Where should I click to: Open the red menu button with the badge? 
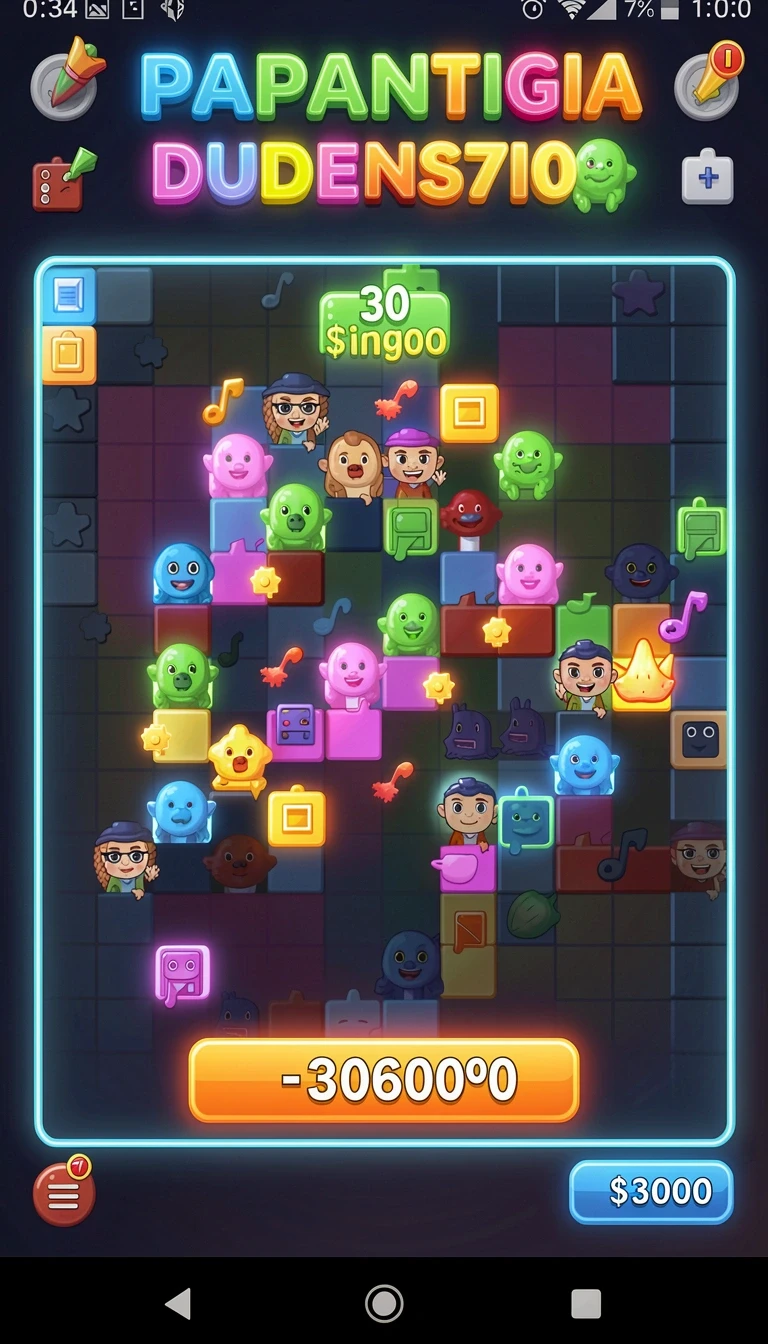point(64,1192)
